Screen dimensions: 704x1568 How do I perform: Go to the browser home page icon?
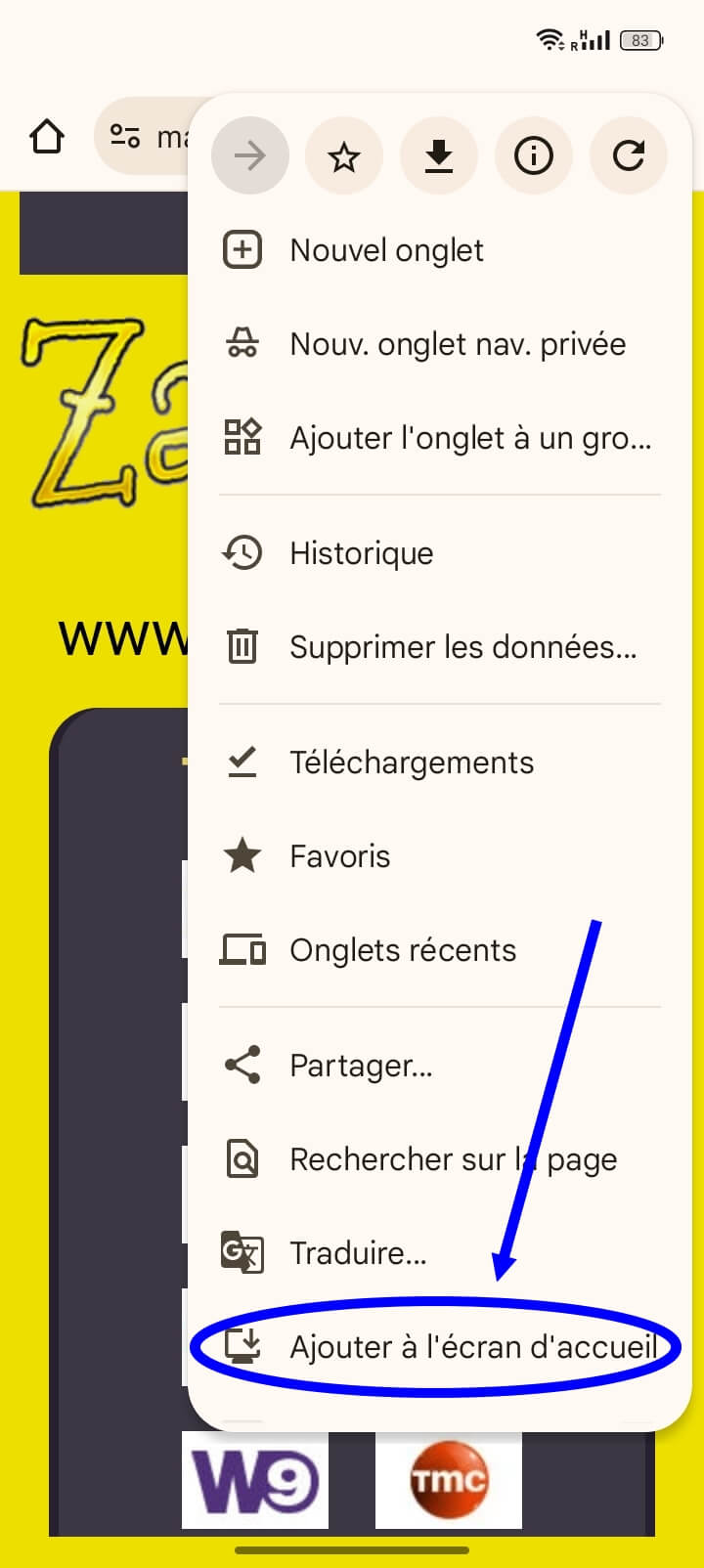(47, 137)
